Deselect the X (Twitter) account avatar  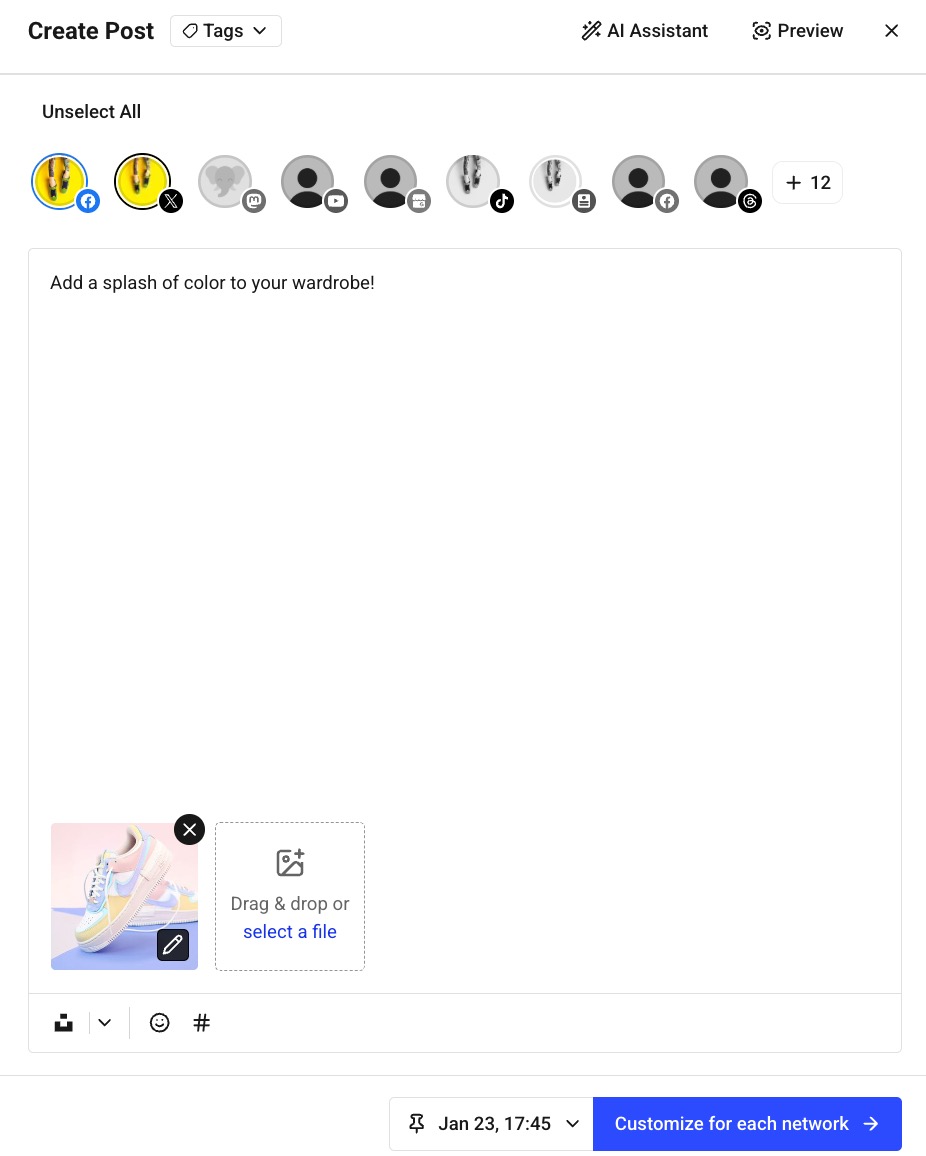pos(143,182)
